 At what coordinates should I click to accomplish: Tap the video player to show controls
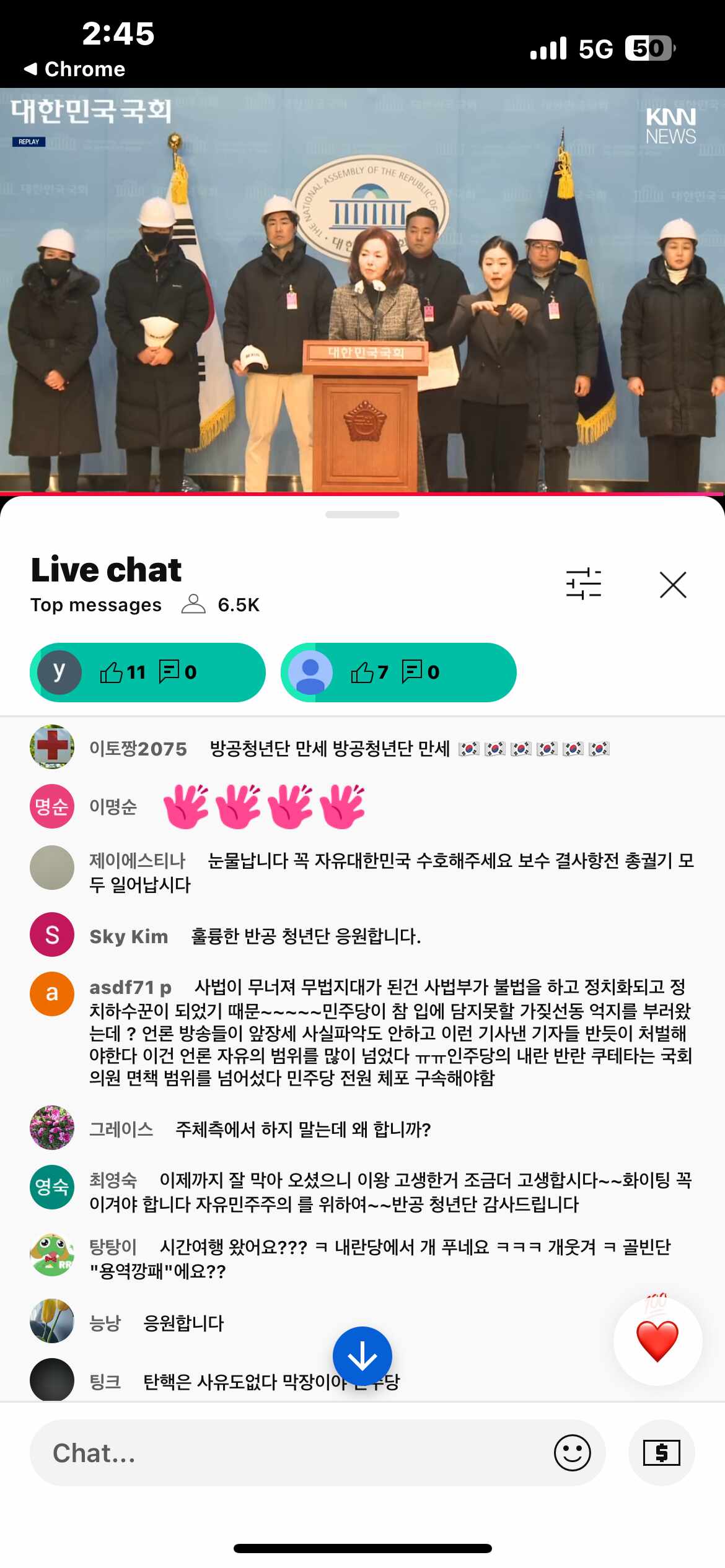pyautogui.click(x=362, y=290)
